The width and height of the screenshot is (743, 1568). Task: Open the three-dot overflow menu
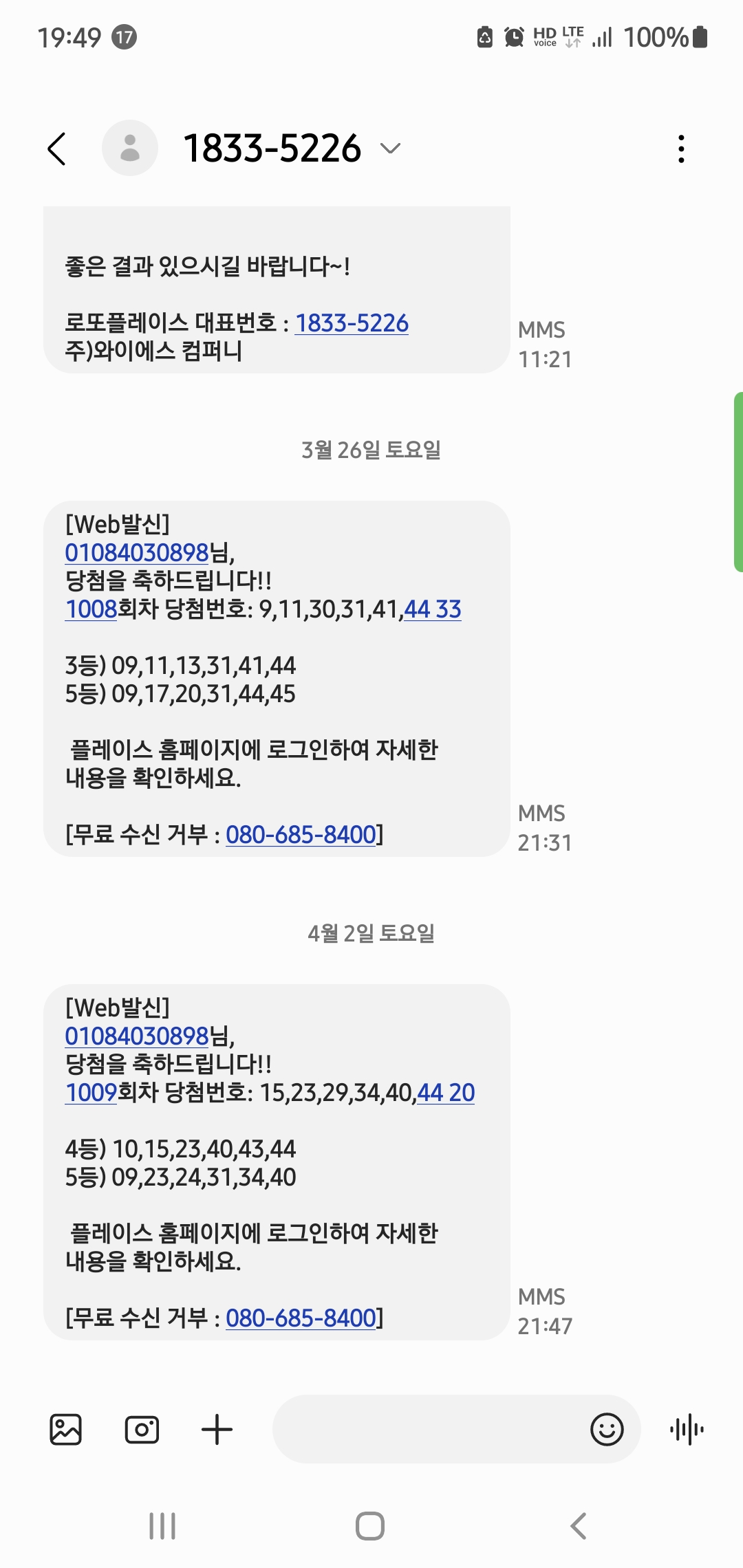tap(681, 149)
